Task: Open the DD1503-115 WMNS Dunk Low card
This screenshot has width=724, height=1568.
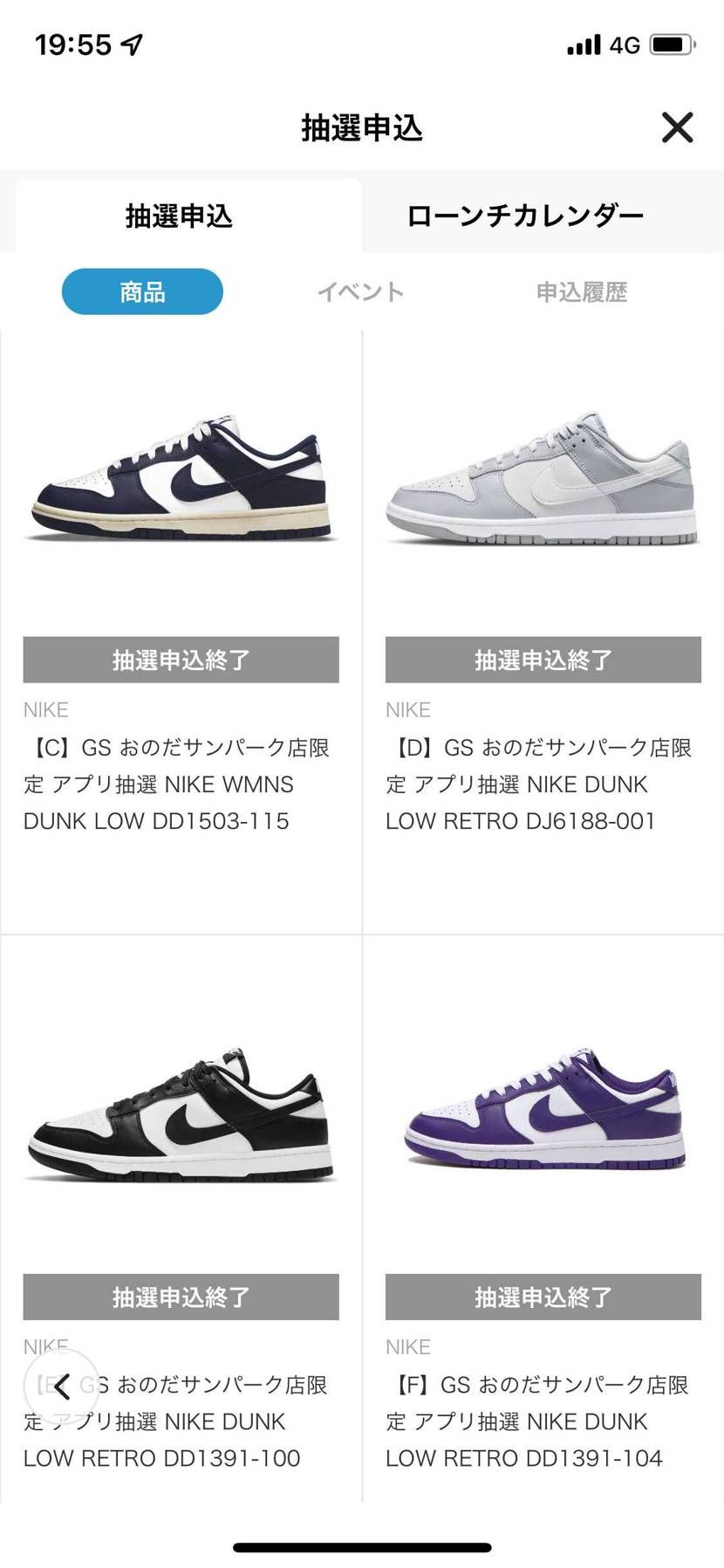Action: [x=181, y=632]
